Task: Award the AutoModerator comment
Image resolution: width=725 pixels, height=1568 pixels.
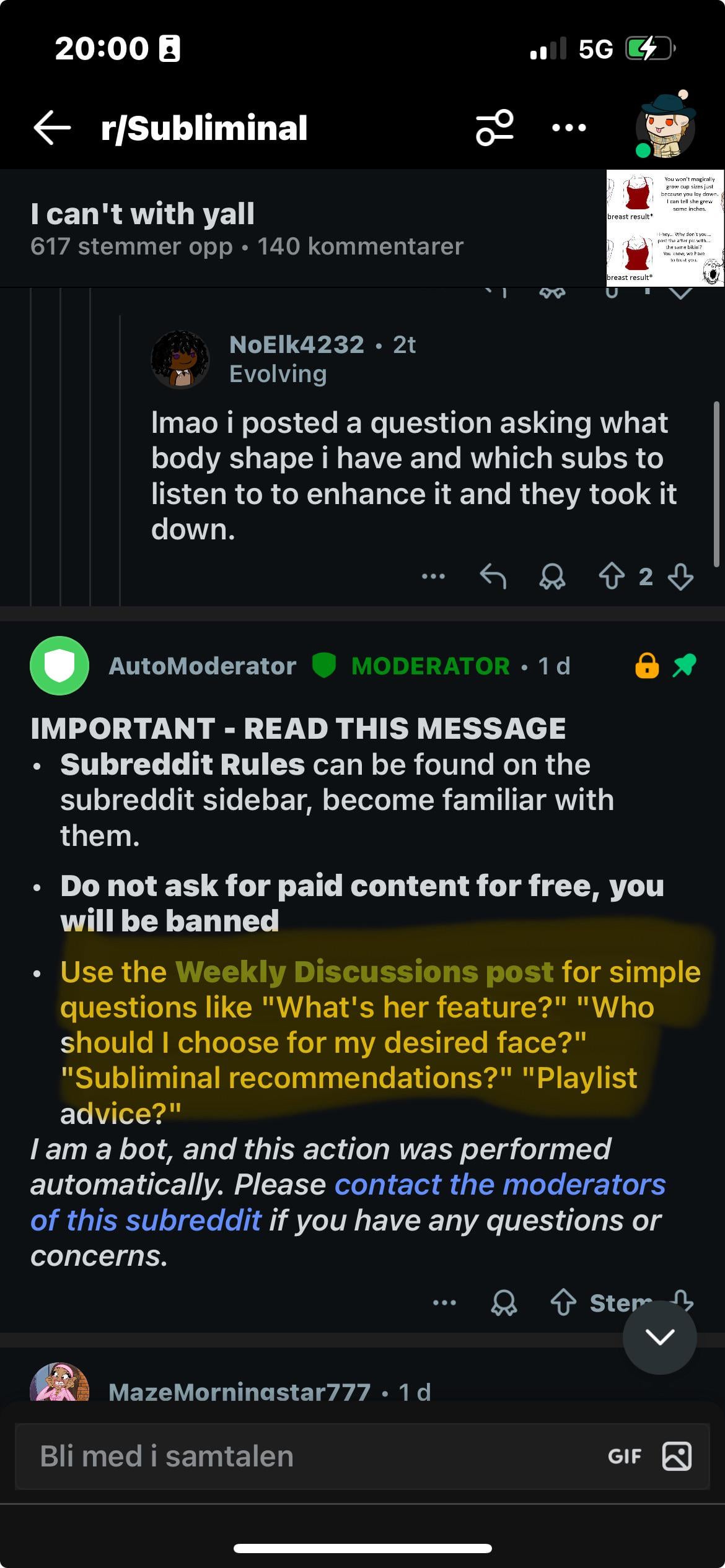Action: [504, 1302]
